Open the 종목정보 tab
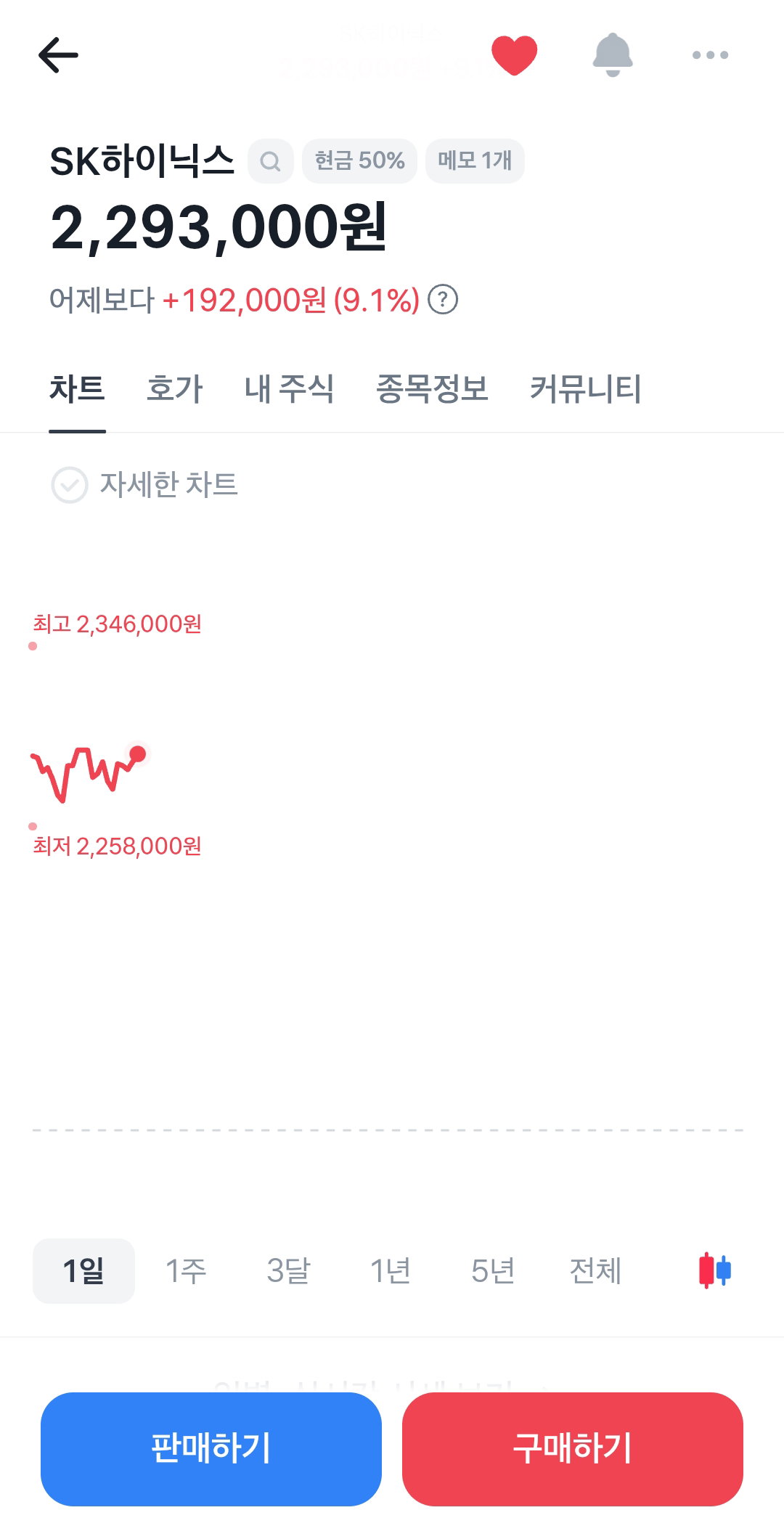The image size is (784, 1539). coord(432,388)
